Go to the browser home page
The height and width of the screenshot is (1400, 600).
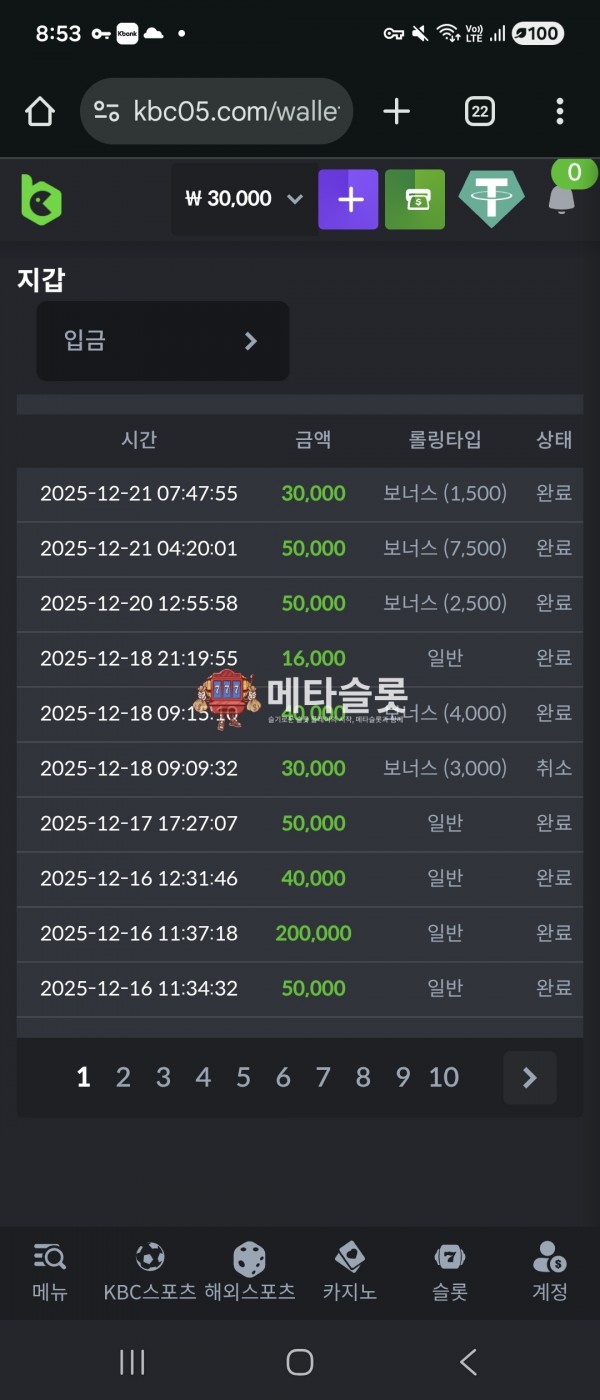pyautogui.click(x=40, y=111)
